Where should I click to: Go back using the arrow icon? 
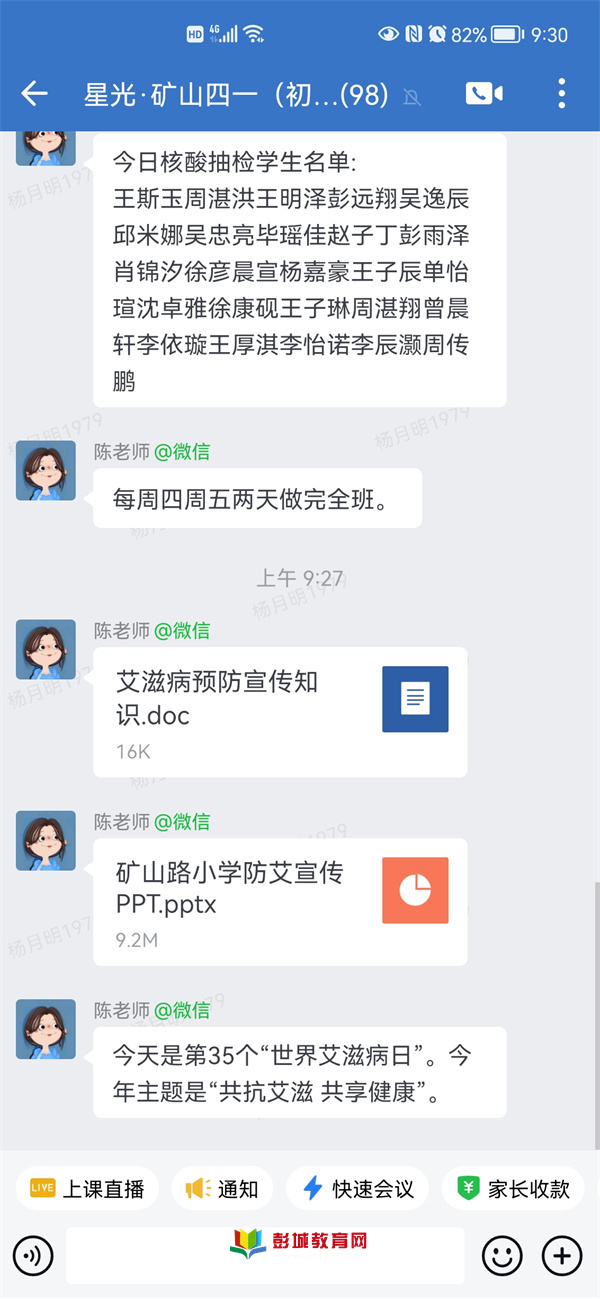click(x=35, y=94)
